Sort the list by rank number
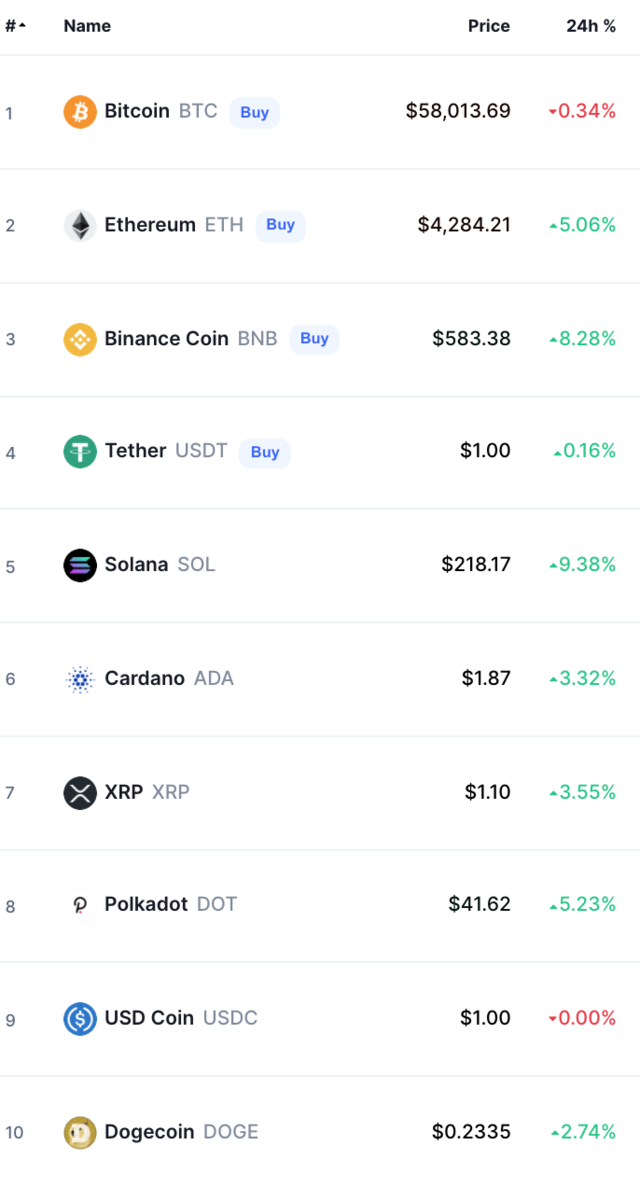The width and height of the screenshot is (640, 1187). click(15, 26)
